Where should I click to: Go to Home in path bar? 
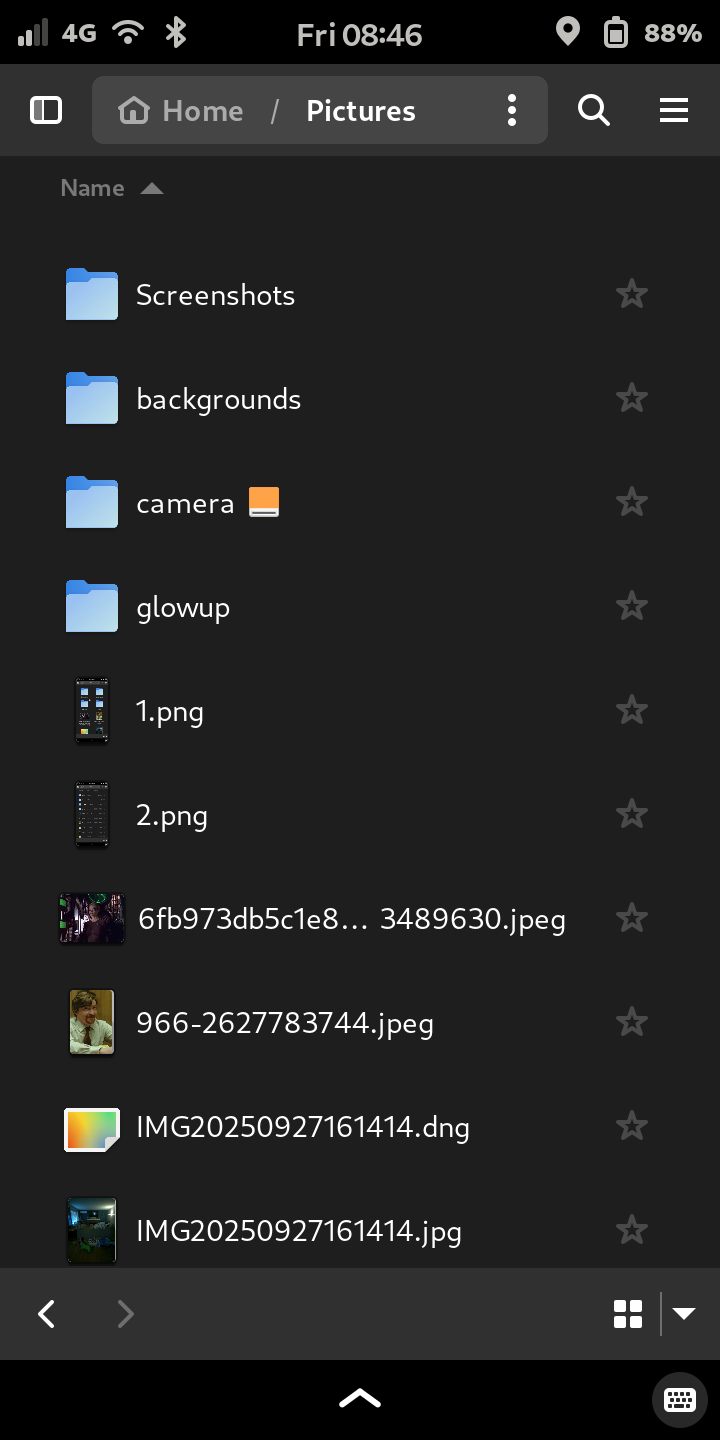pos(182,110)
